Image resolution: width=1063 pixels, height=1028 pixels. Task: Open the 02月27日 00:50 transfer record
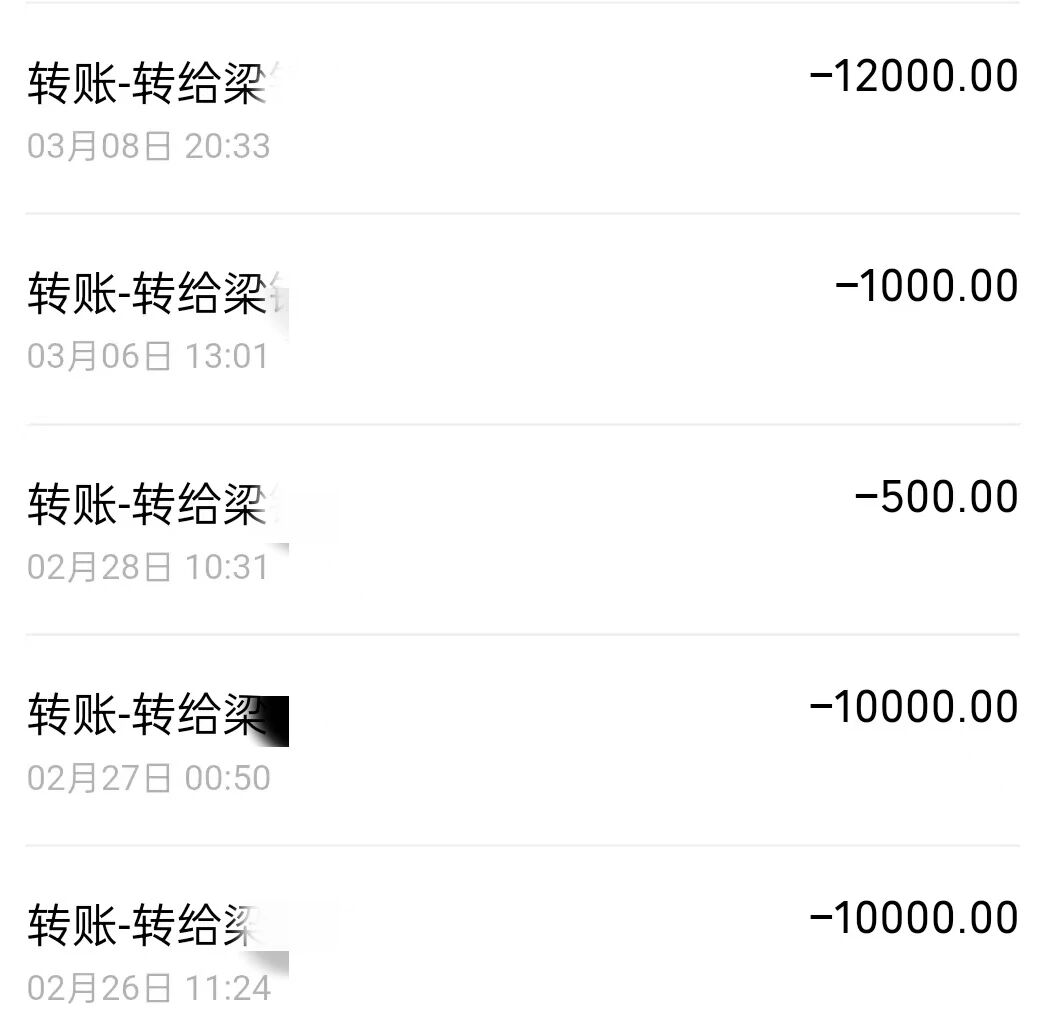520,740
